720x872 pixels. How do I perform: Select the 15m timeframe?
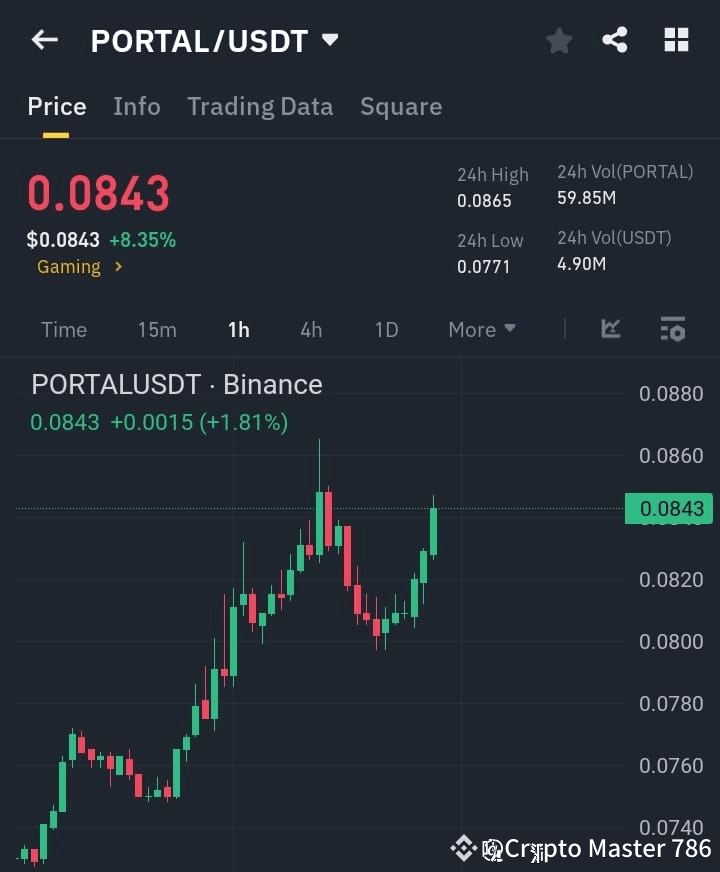click(x=157, y=329)
